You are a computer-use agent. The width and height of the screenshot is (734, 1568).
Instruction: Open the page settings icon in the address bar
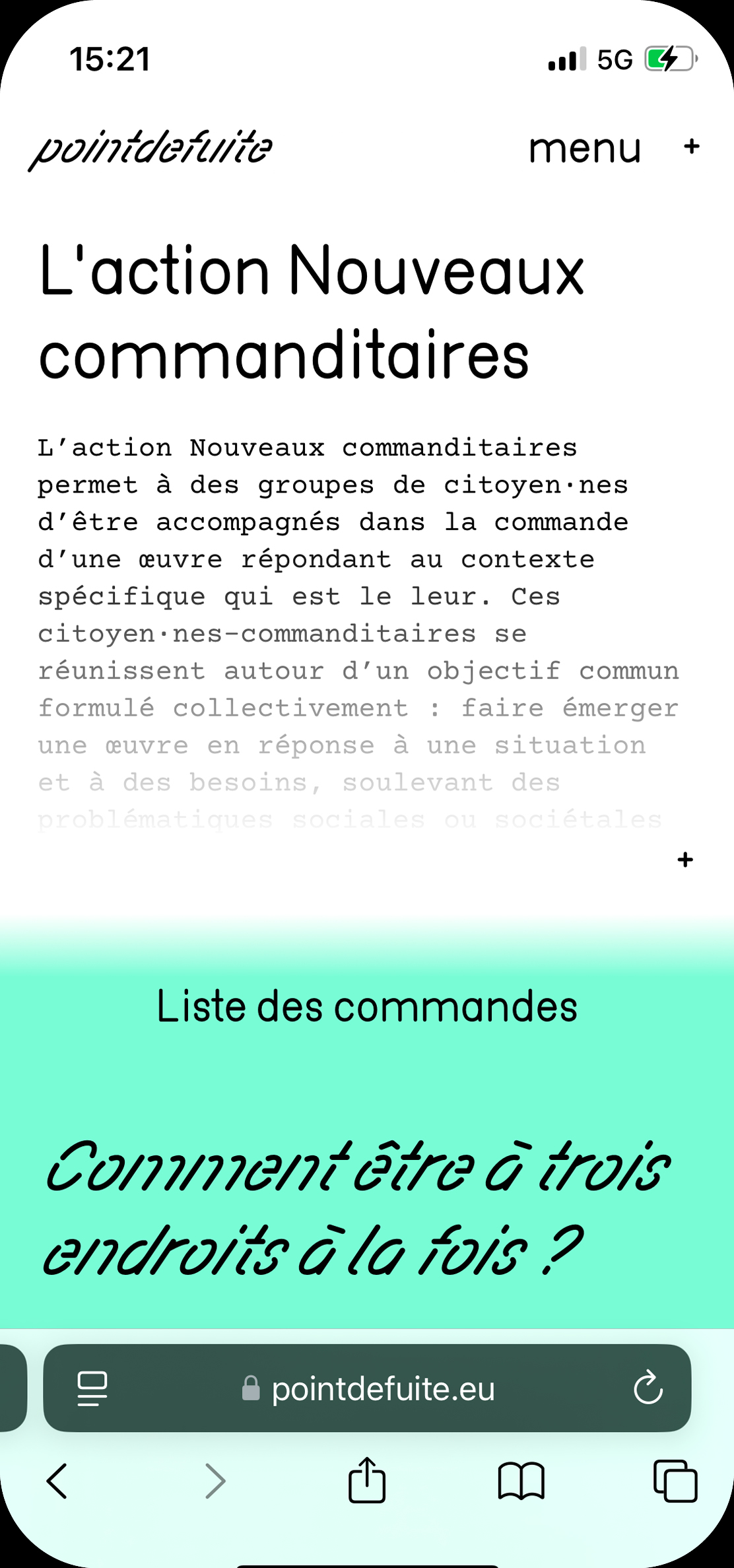92,1388
